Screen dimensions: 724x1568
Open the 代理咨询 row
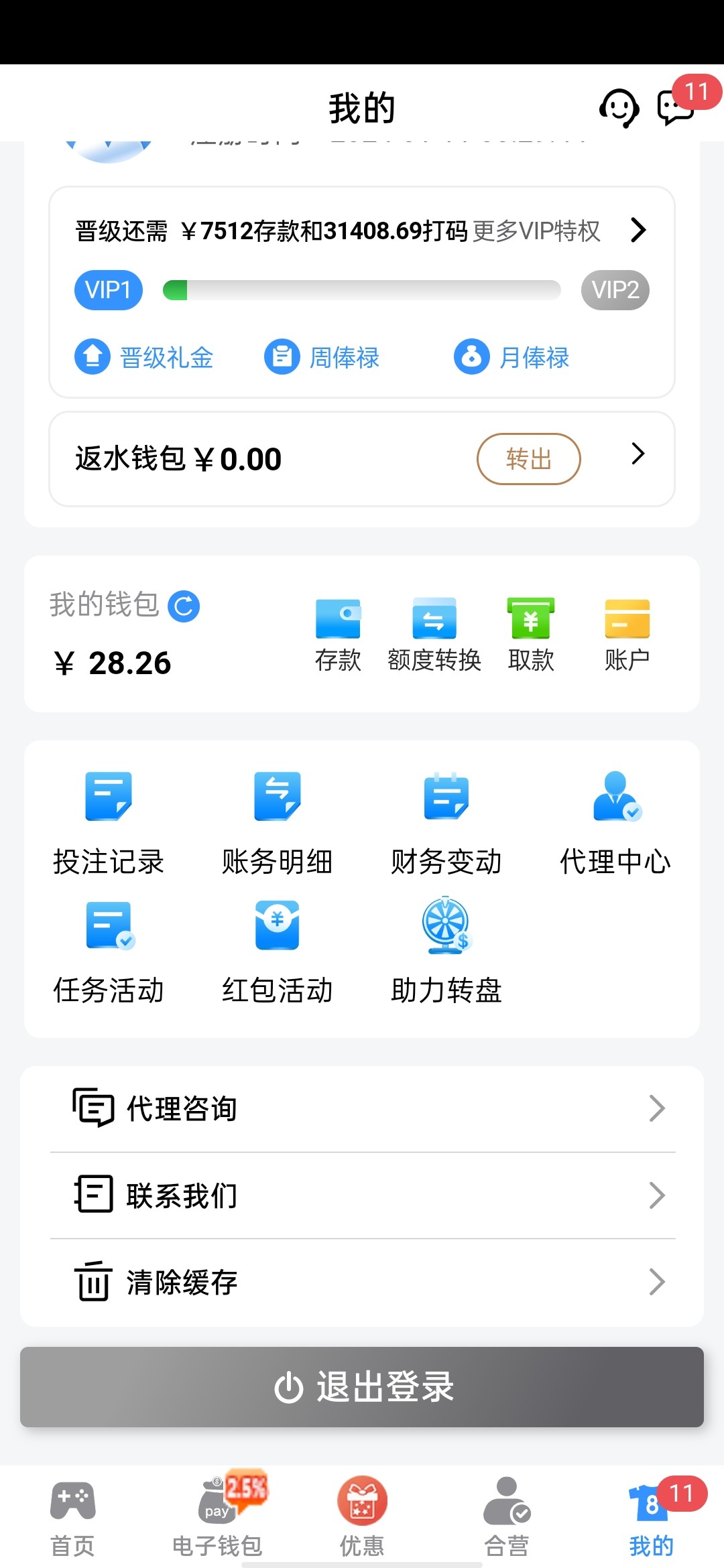click(362, 1109)
